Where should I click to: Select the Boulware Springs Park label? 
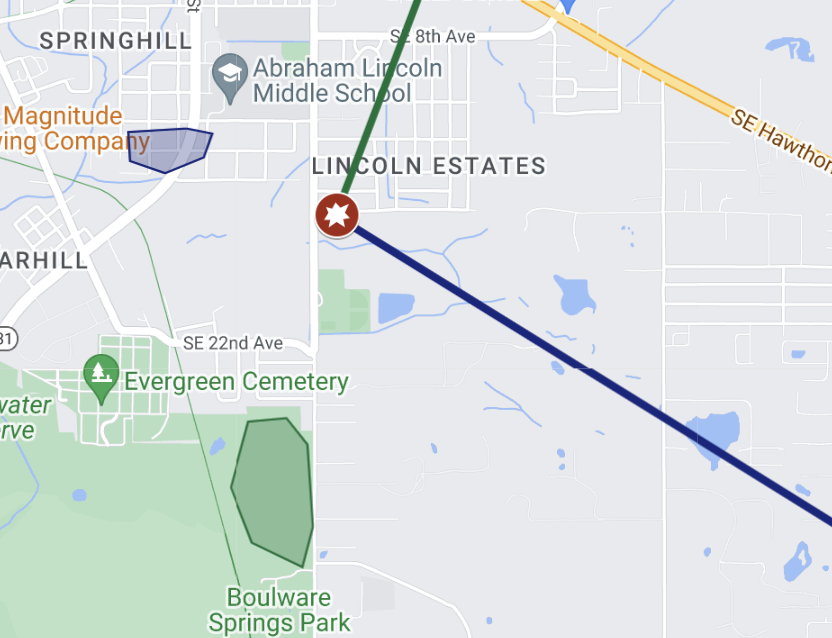[x=278, y=610]
